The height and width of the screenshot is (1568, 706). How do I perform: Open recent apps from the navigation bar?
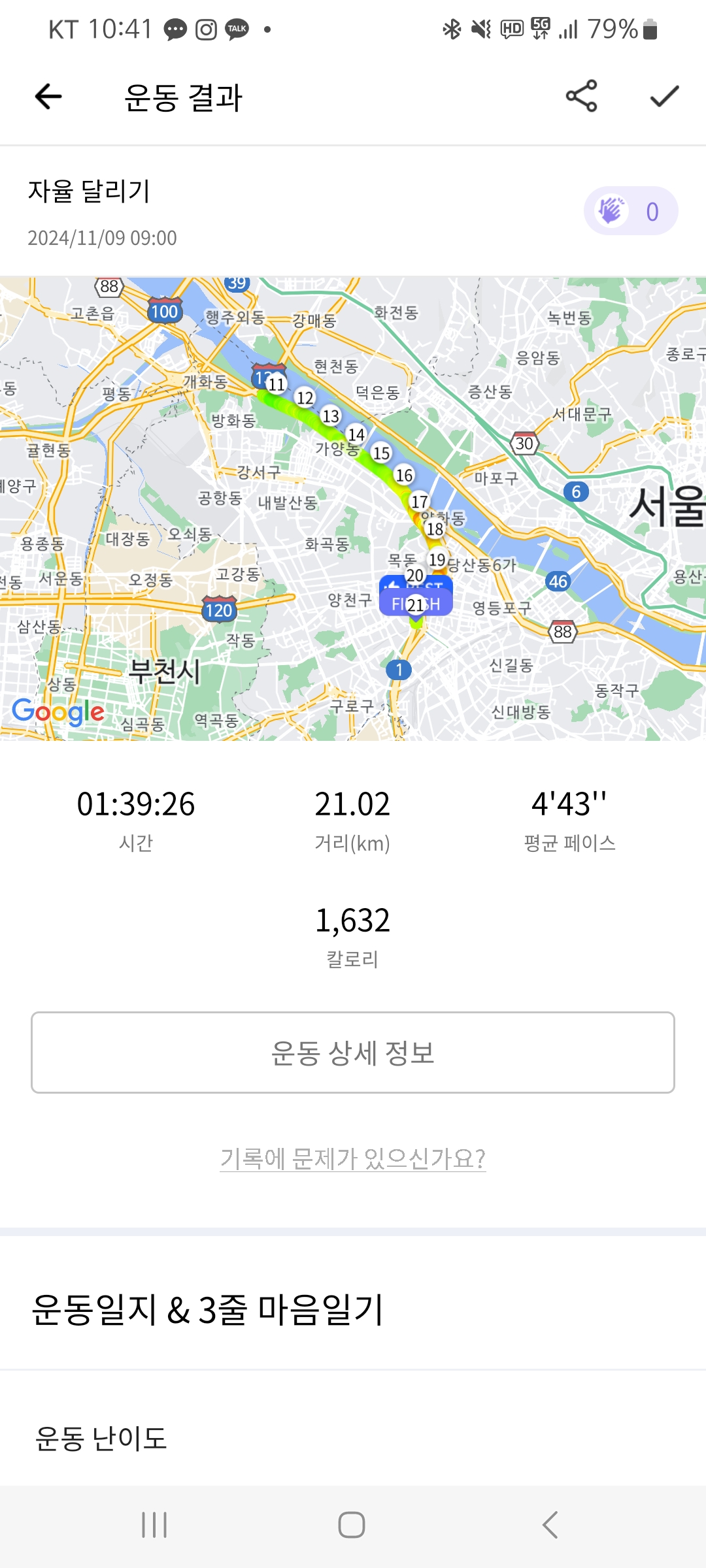pyautogui.click(x=155, y=1525)
